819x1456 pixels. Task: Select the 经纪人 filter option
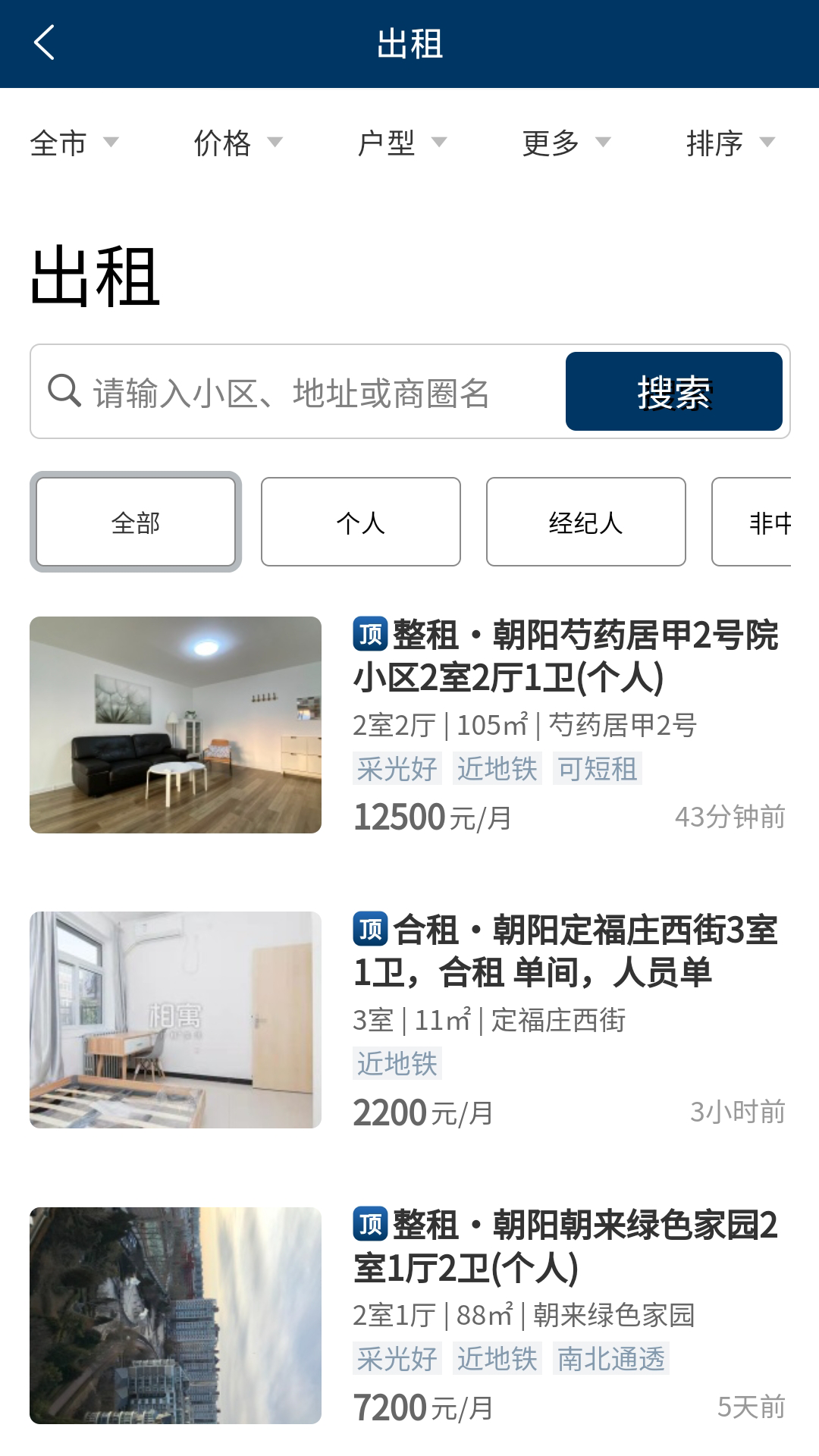pyautogui.click(x=585, y=521)
